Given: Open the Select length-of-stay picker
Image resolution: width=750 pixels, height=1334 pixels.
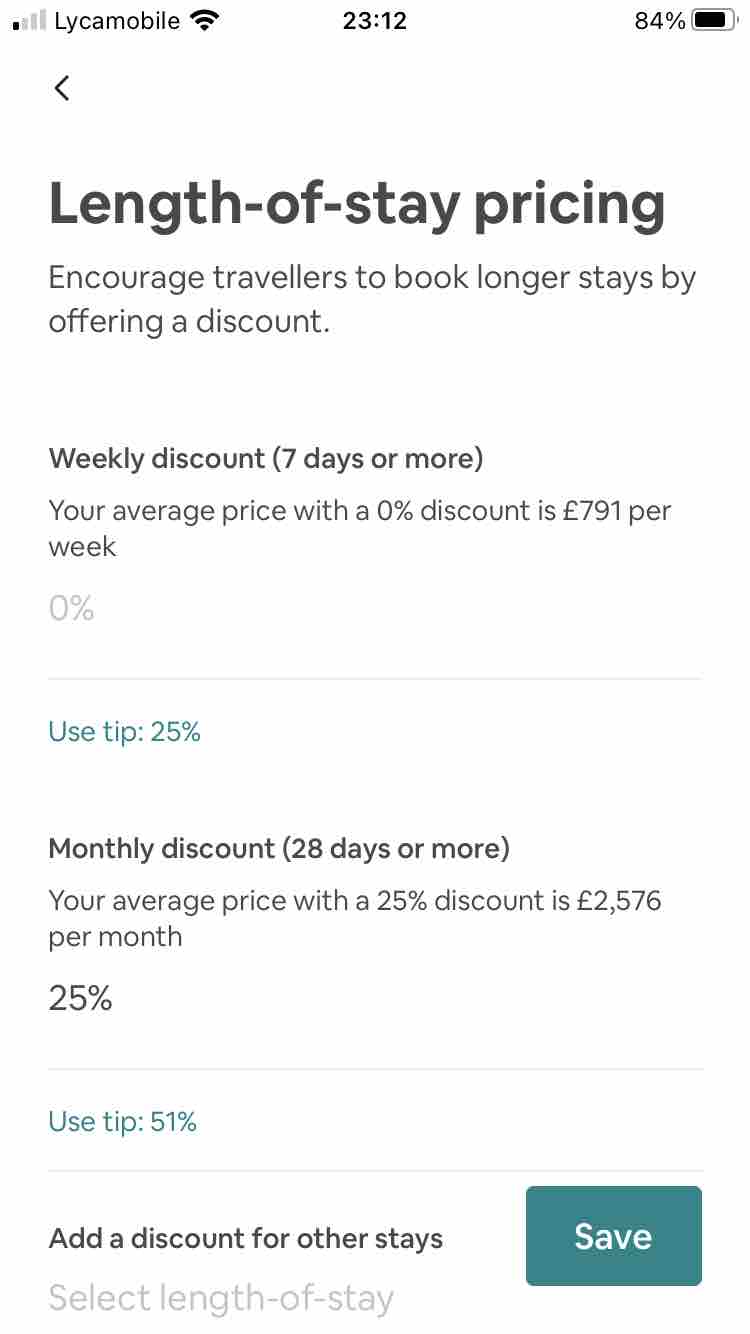Looking at the screenshot, I should pyautogui.click(x=221, y=1298).
